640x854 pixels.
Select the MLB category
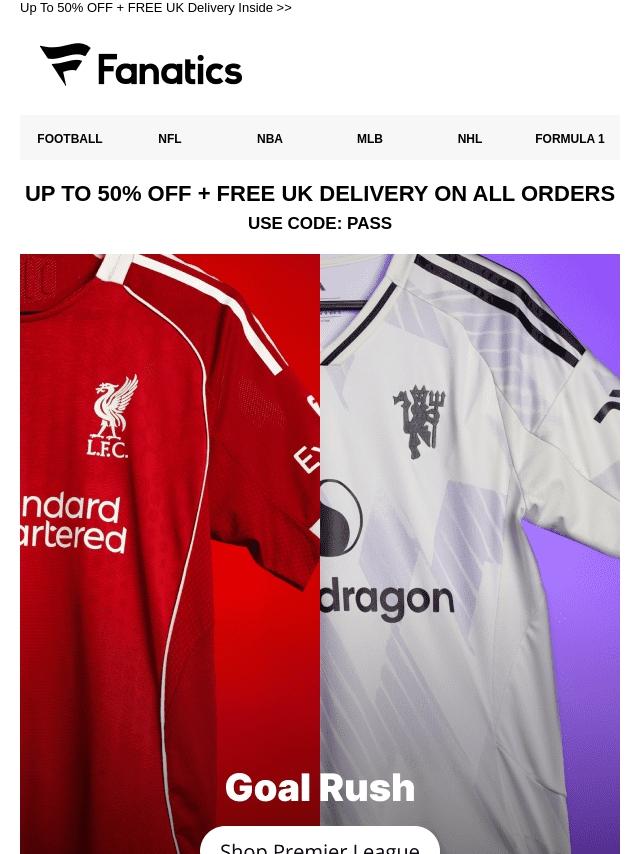(370, 139)
